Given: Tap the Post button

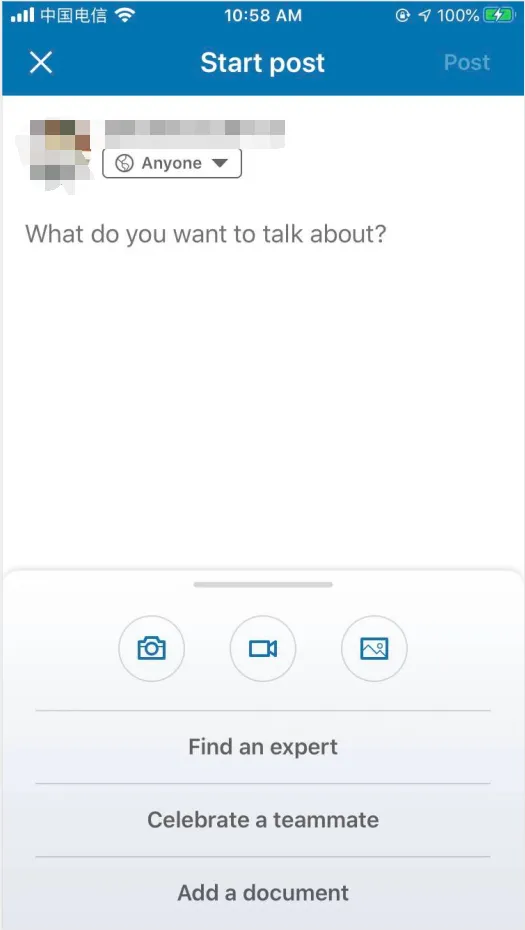Looking at the screenshot, I should 467,62.
